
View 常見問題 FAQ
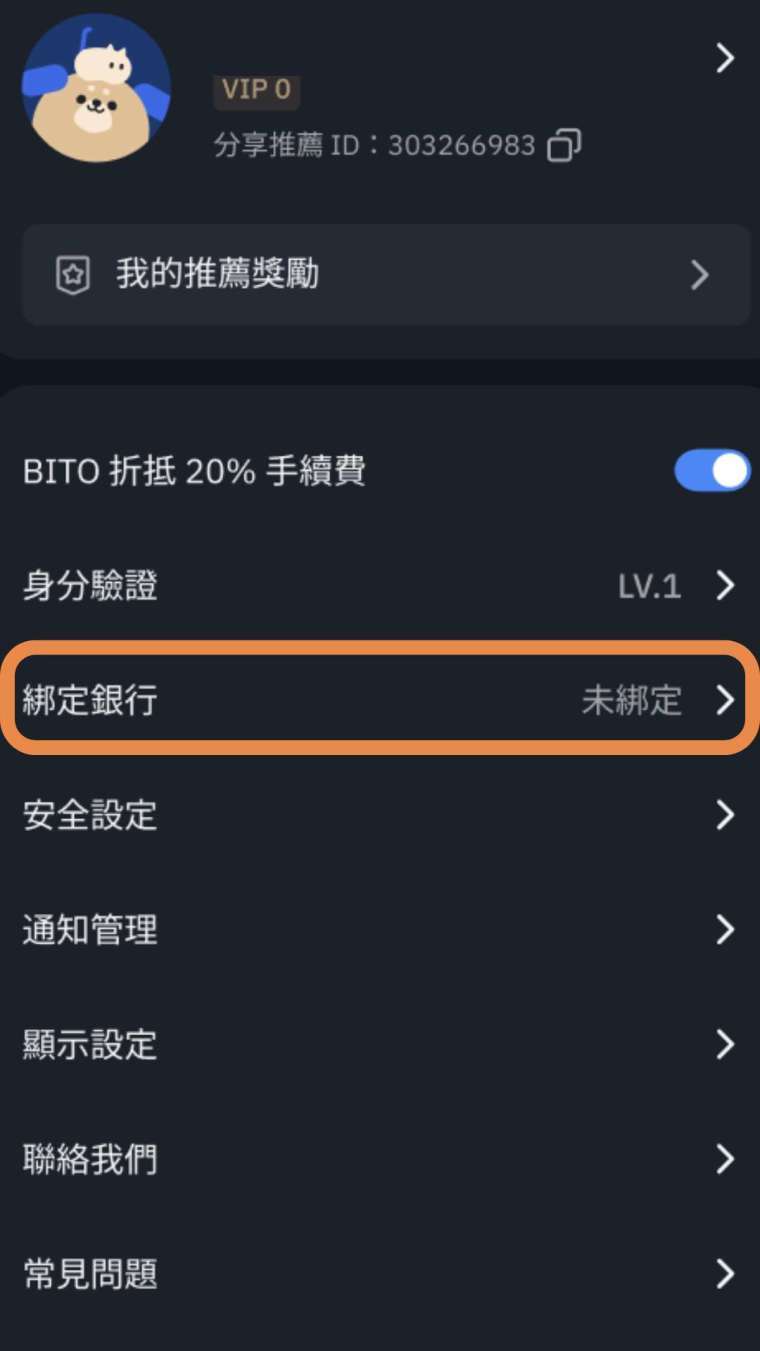pyautogui.click(x=380, y=1275)
